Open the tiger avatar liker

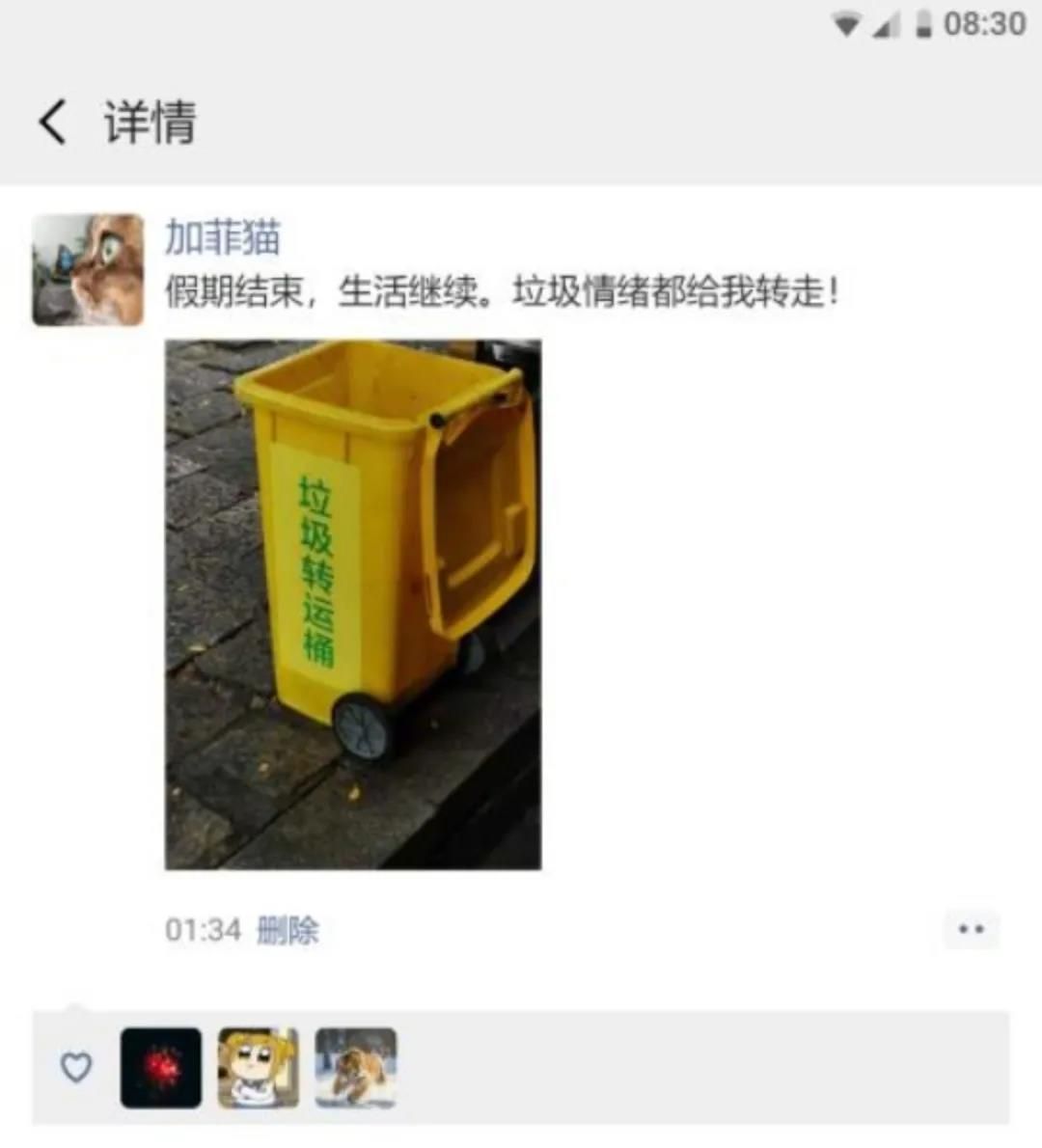tap(356, 1067)
